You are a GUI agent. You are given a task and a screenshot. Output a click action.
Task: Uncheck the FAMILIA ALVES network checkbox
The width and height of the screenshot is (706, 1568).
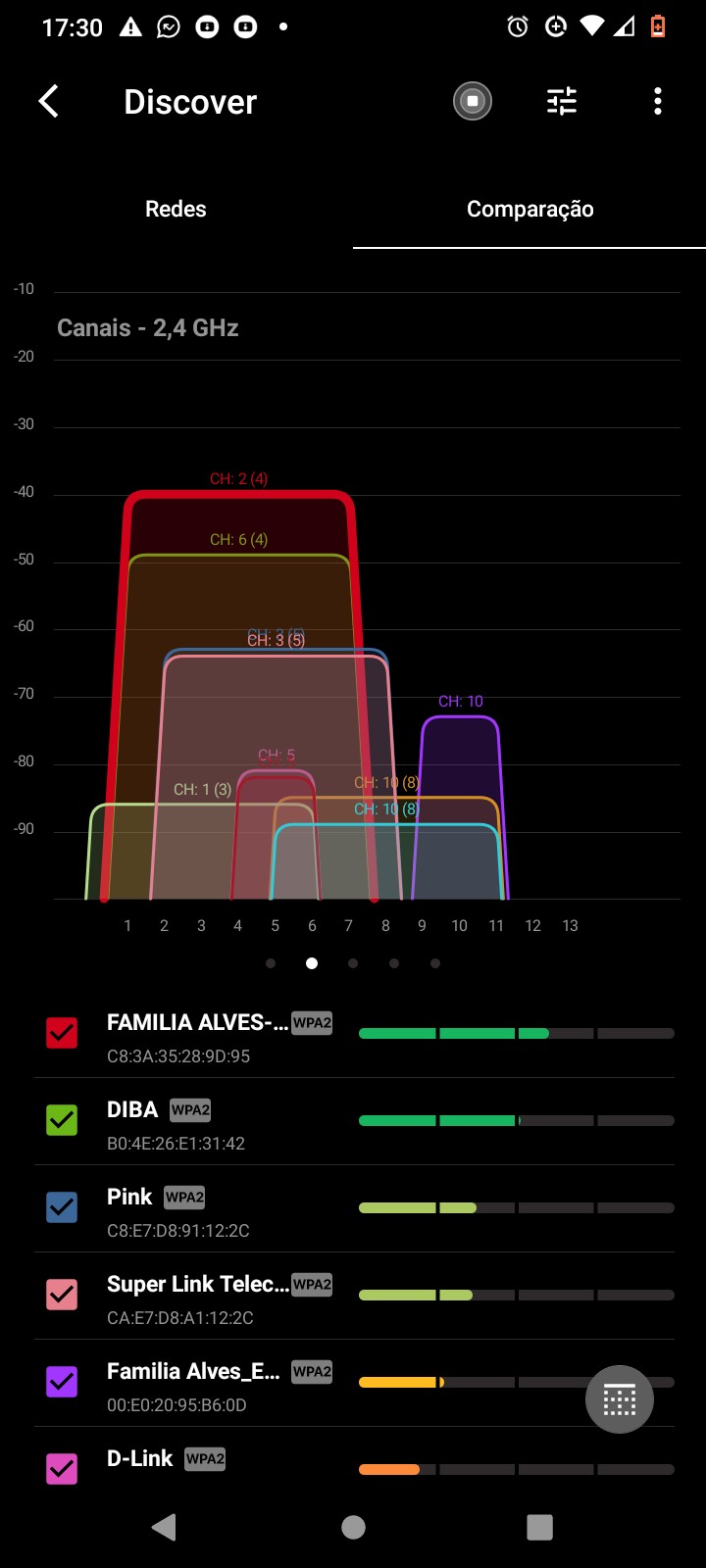point(62,1033)
